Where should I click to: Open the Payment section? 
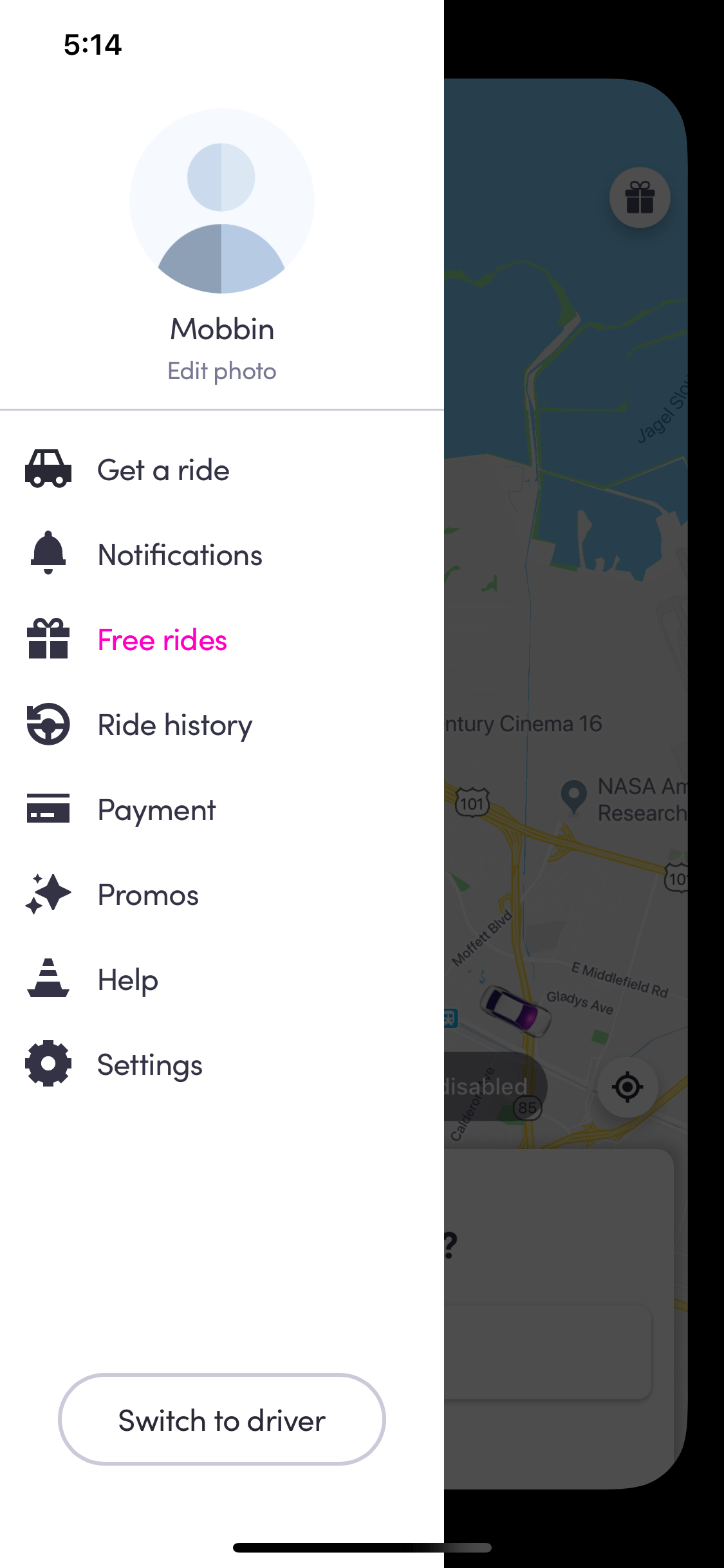click(x=222, y=810)
